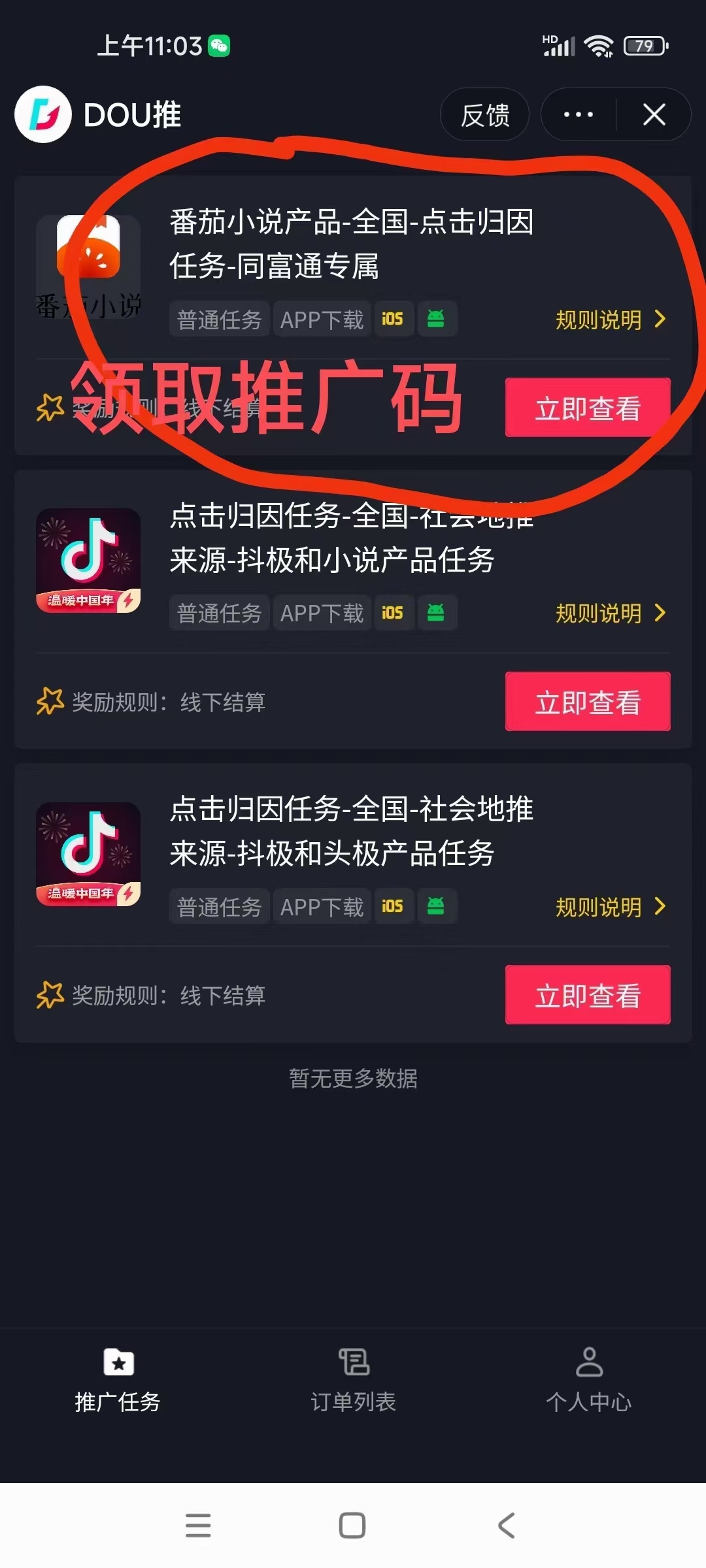Open 规则说明 for 抖极和头极产品任务

click(x=609, y=906)
